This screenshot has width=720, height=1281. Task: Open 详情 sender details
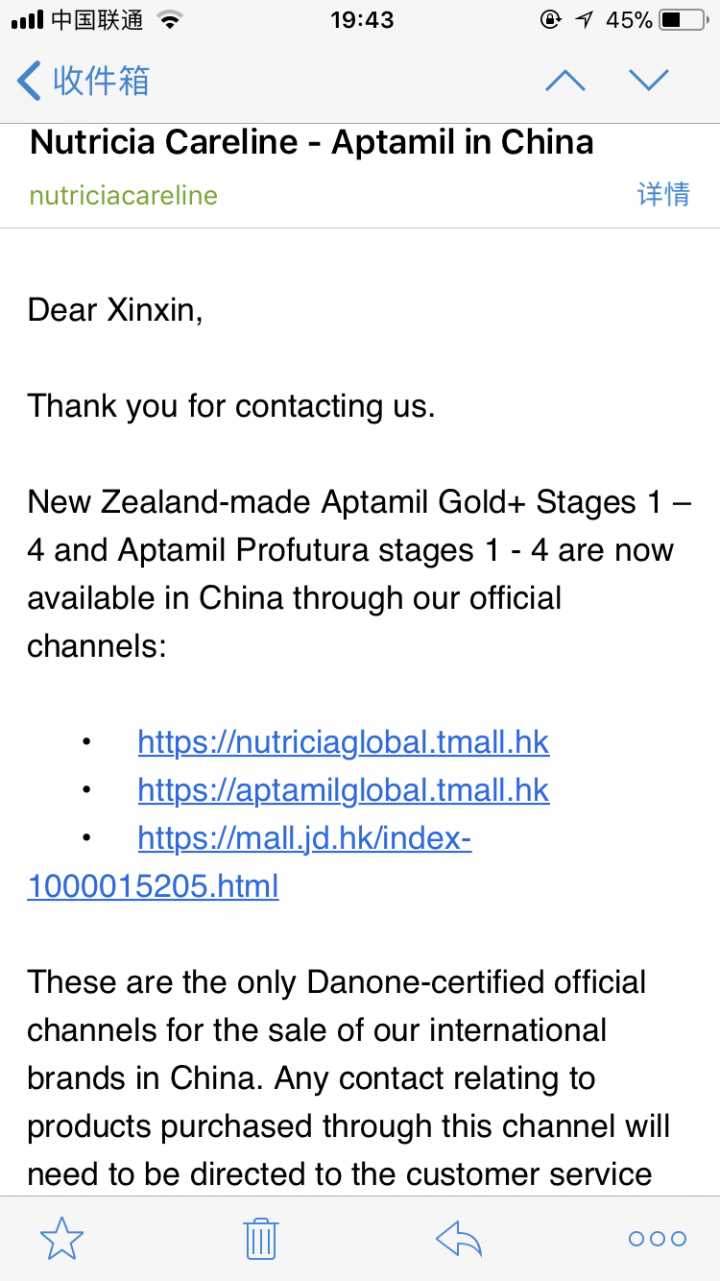(x=663, y=194)
